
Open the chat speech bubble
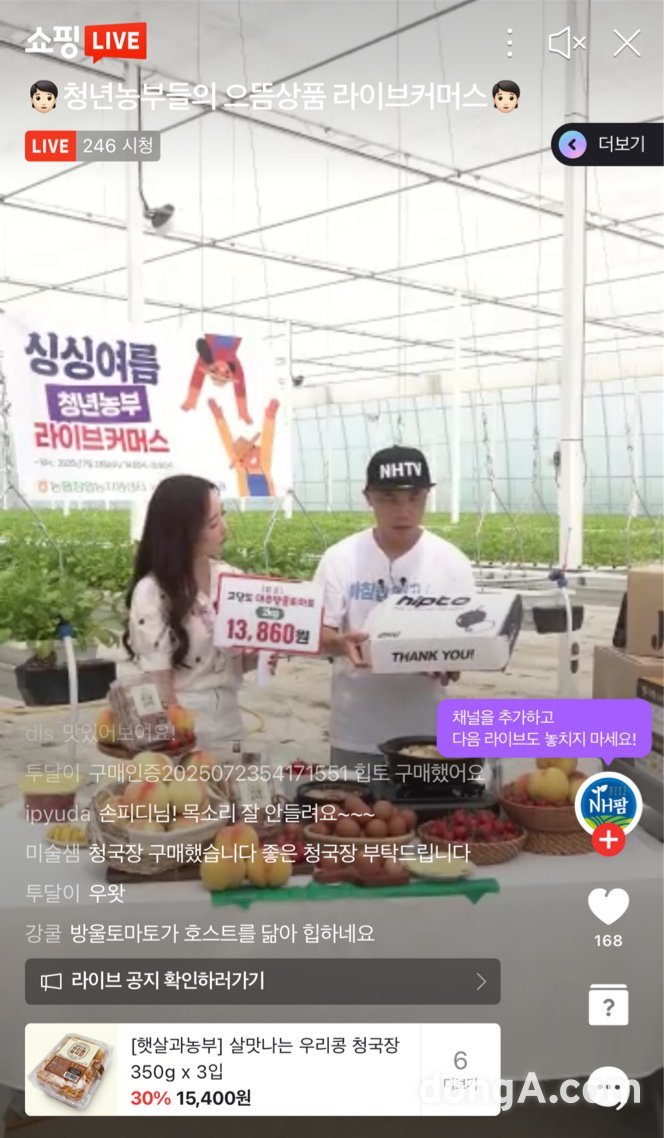610,1086
